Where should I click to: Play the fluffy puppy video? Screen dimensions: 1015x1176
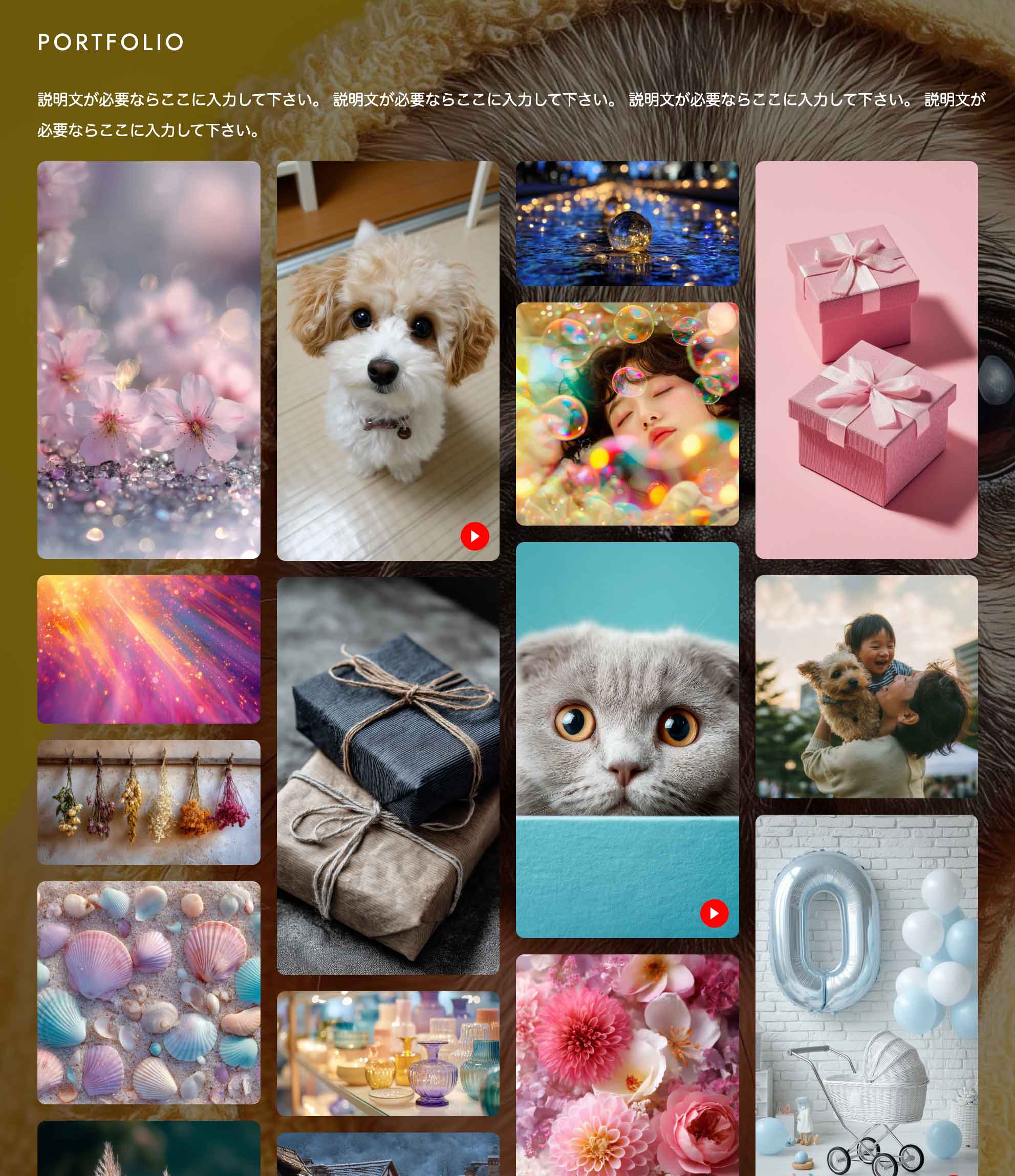(x=474, y=536)
